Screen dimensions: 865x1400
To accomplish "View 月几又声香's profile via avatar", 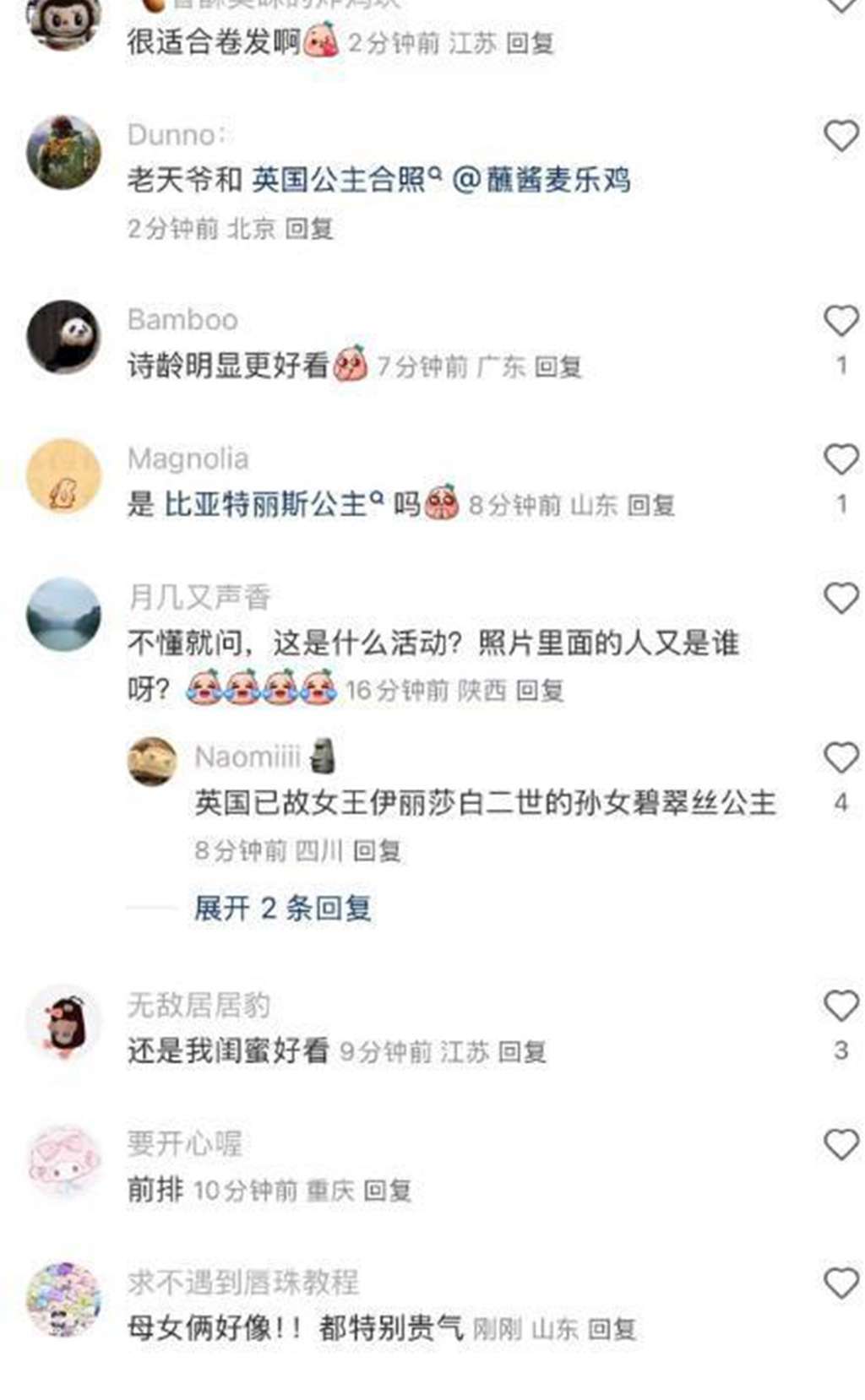I will coord(63,615).
